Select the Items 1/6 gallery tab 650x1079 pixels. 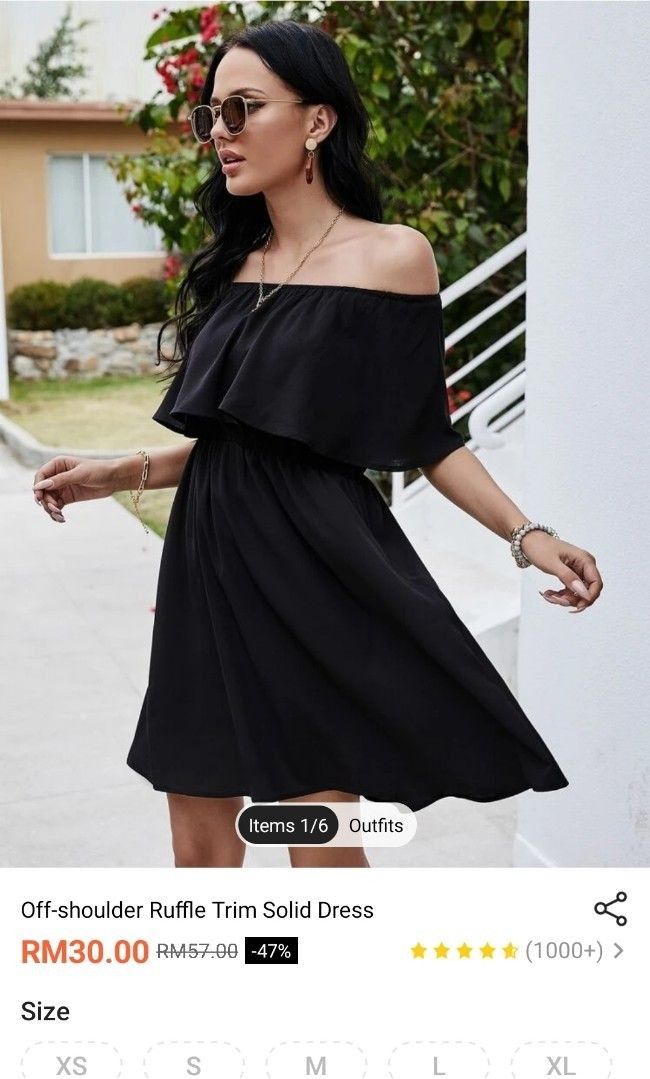(288, 826)
